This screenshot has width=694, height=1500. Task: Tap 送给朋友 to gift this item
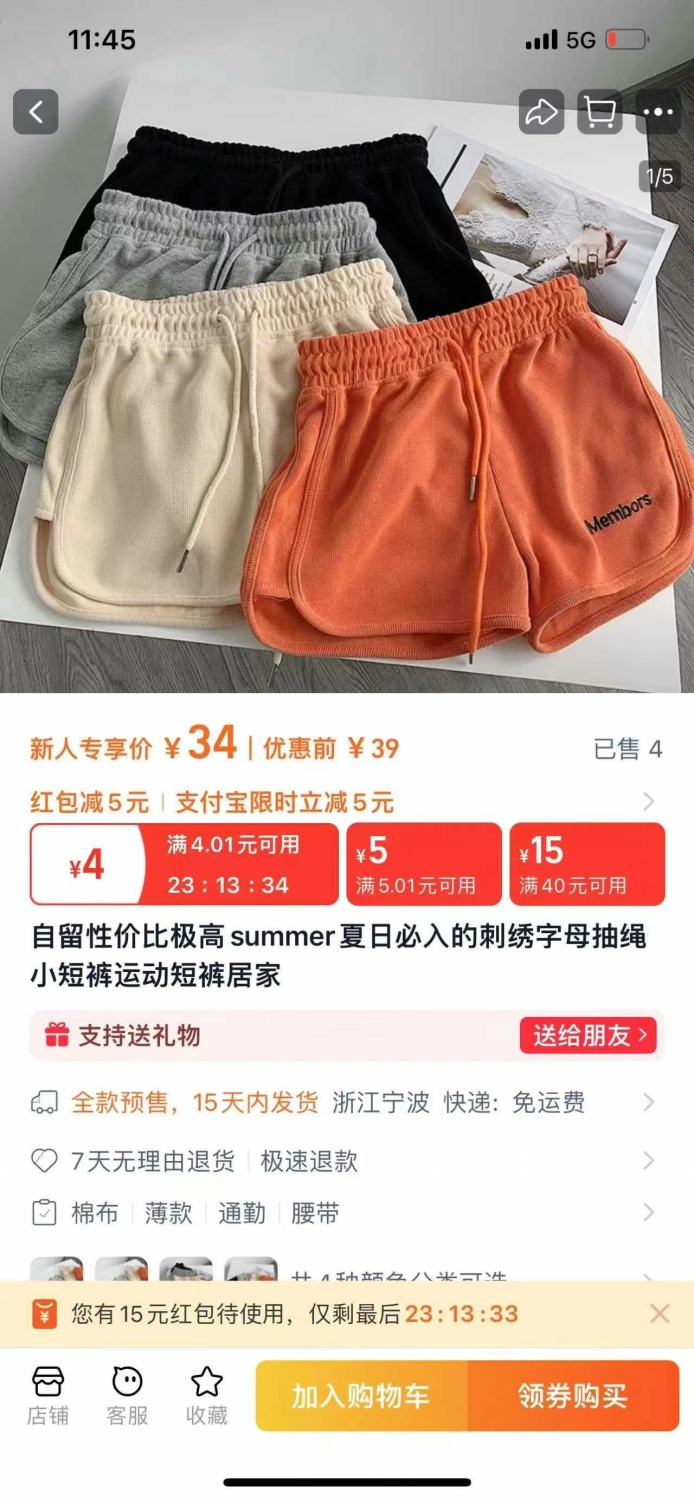(588, 1035)
